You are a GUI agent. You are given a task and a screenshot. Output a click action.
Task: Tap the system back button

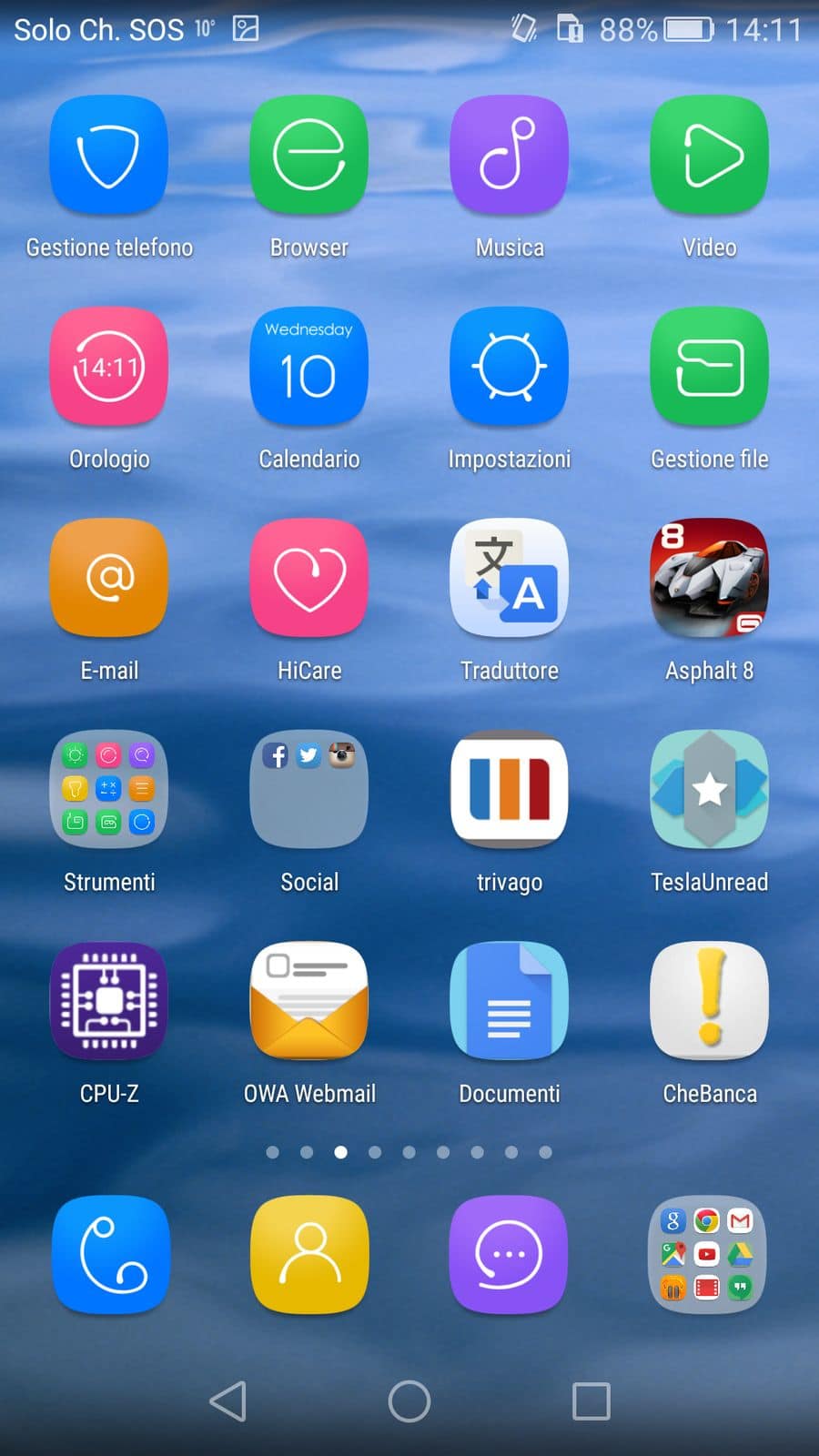[227, 1401]
